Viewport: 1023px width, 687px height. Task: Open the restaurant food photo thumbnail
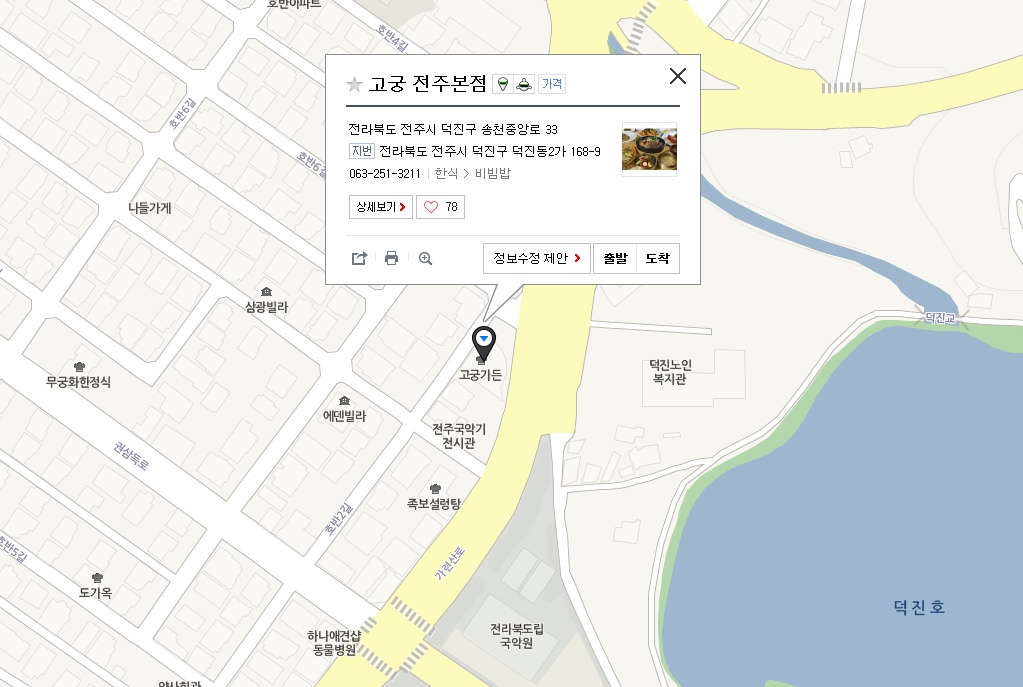649,149
